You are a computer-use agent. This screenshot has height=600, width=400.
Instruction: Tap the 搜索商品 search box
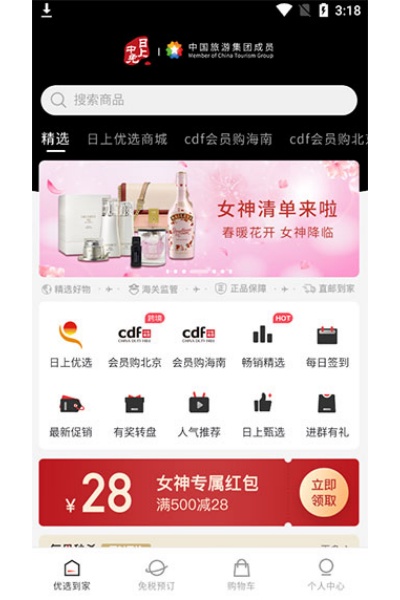tap(199, 100)
